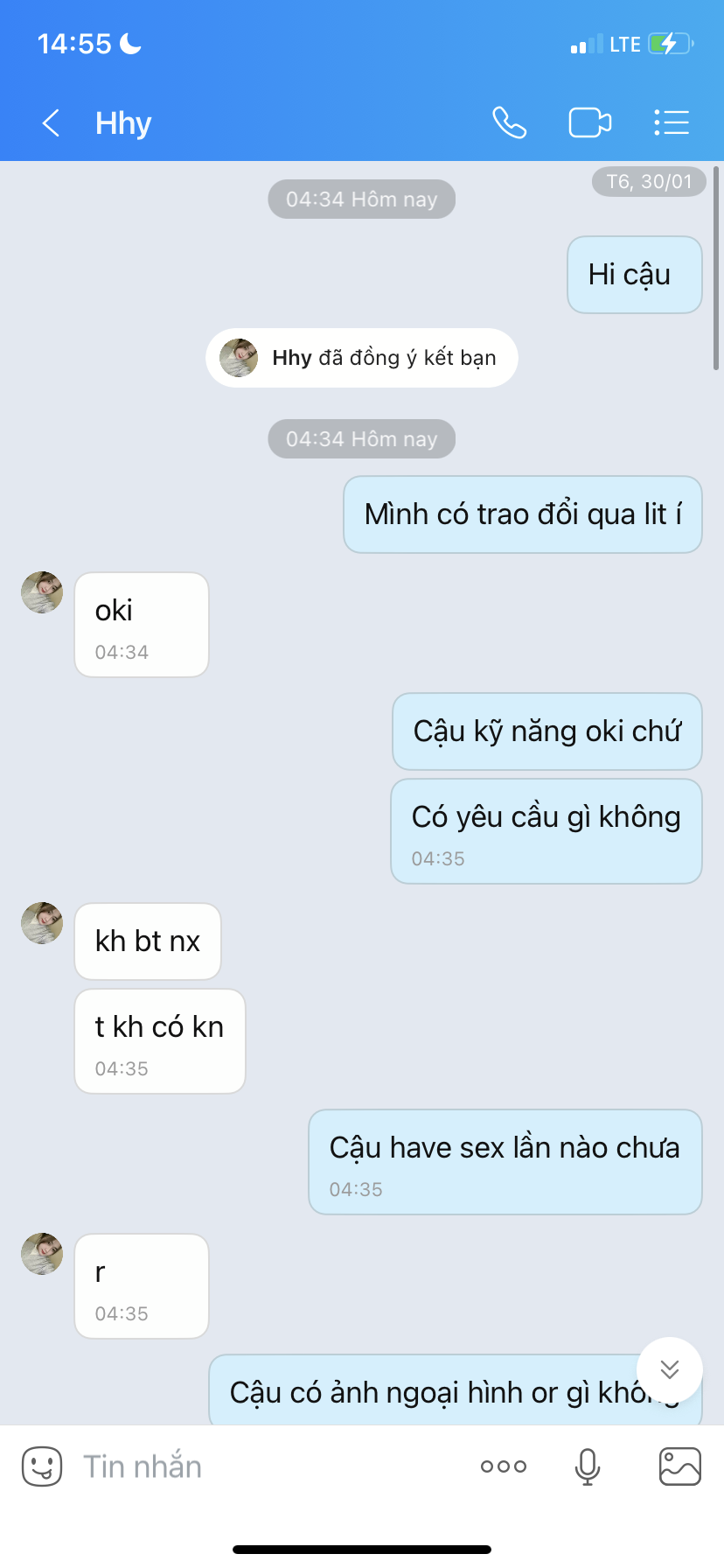This screenshot has width=724, height=1568.
Task: Open more attachment options (three dots)
Action: point(504,1466)
